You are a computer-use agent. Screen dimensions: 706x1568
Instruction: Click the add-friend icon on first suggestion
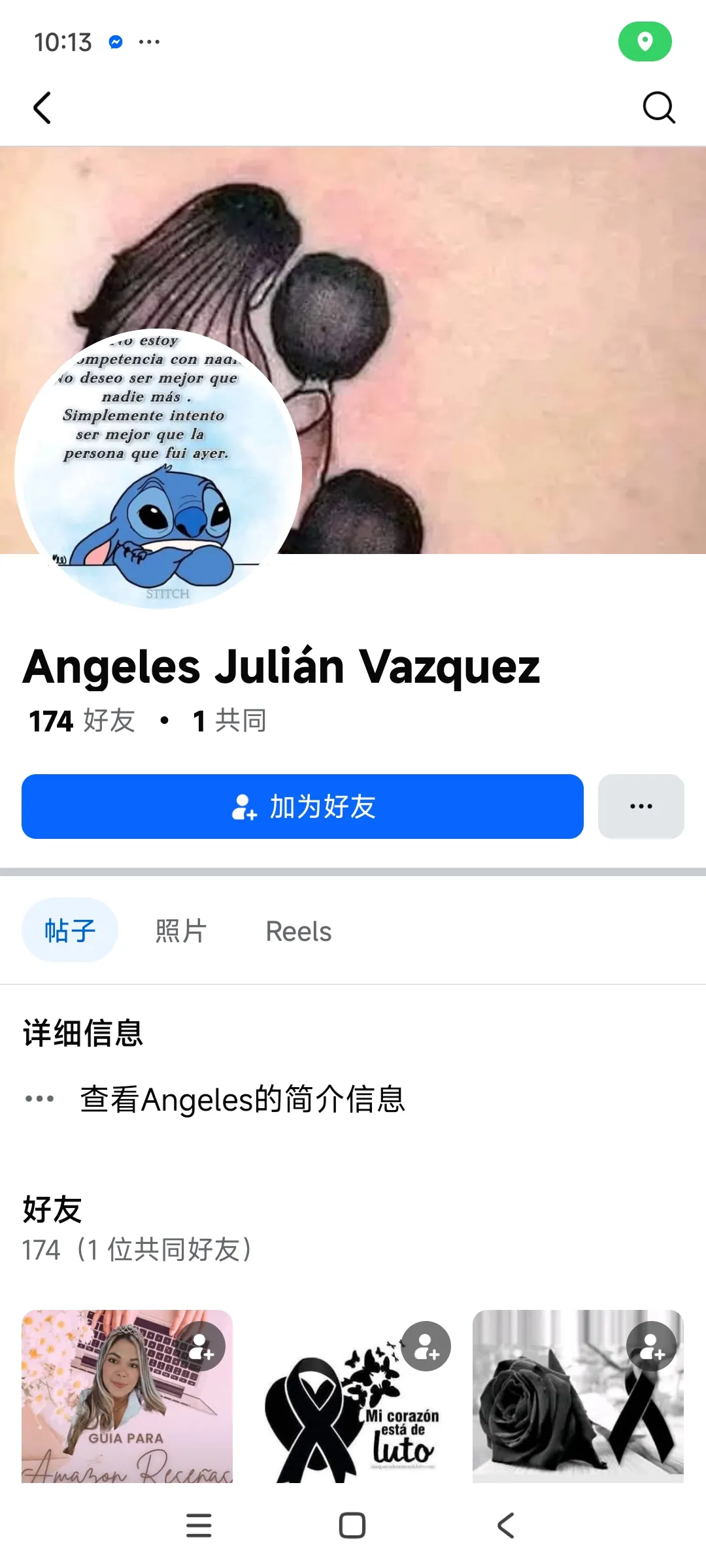point(203,1346)
